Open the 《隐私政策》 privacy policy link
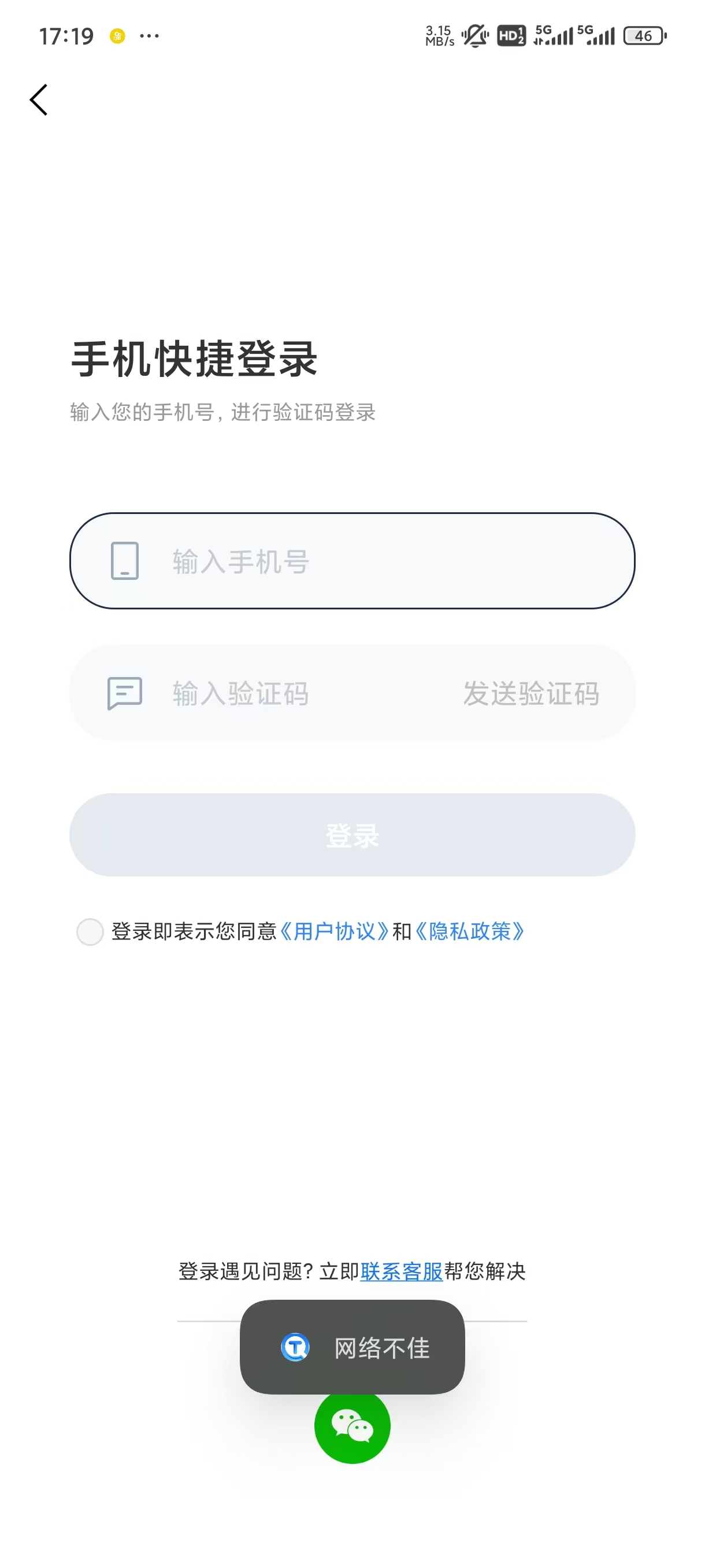 click(x=469, y=931)
